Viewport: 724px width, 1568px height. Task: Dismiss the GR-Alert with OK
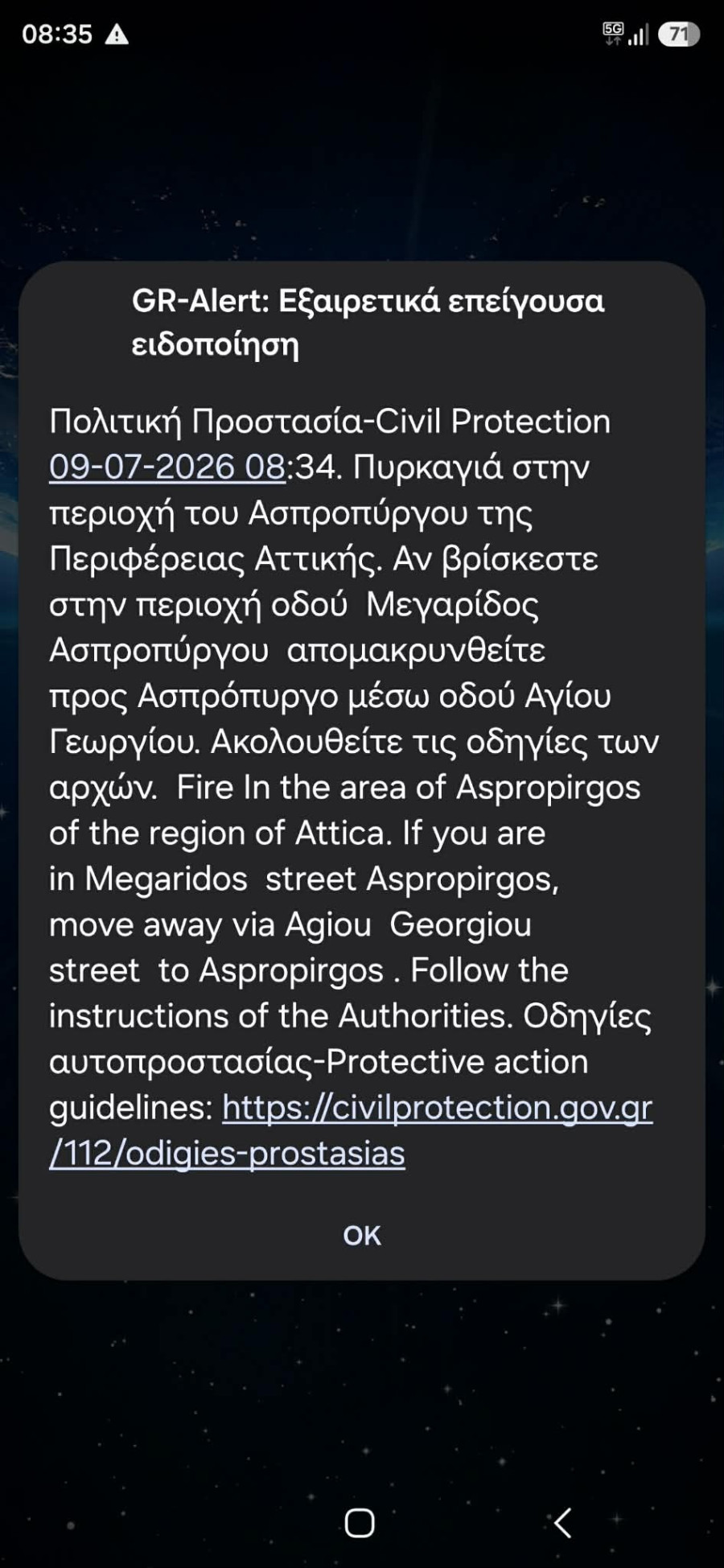click(362, 1235)
